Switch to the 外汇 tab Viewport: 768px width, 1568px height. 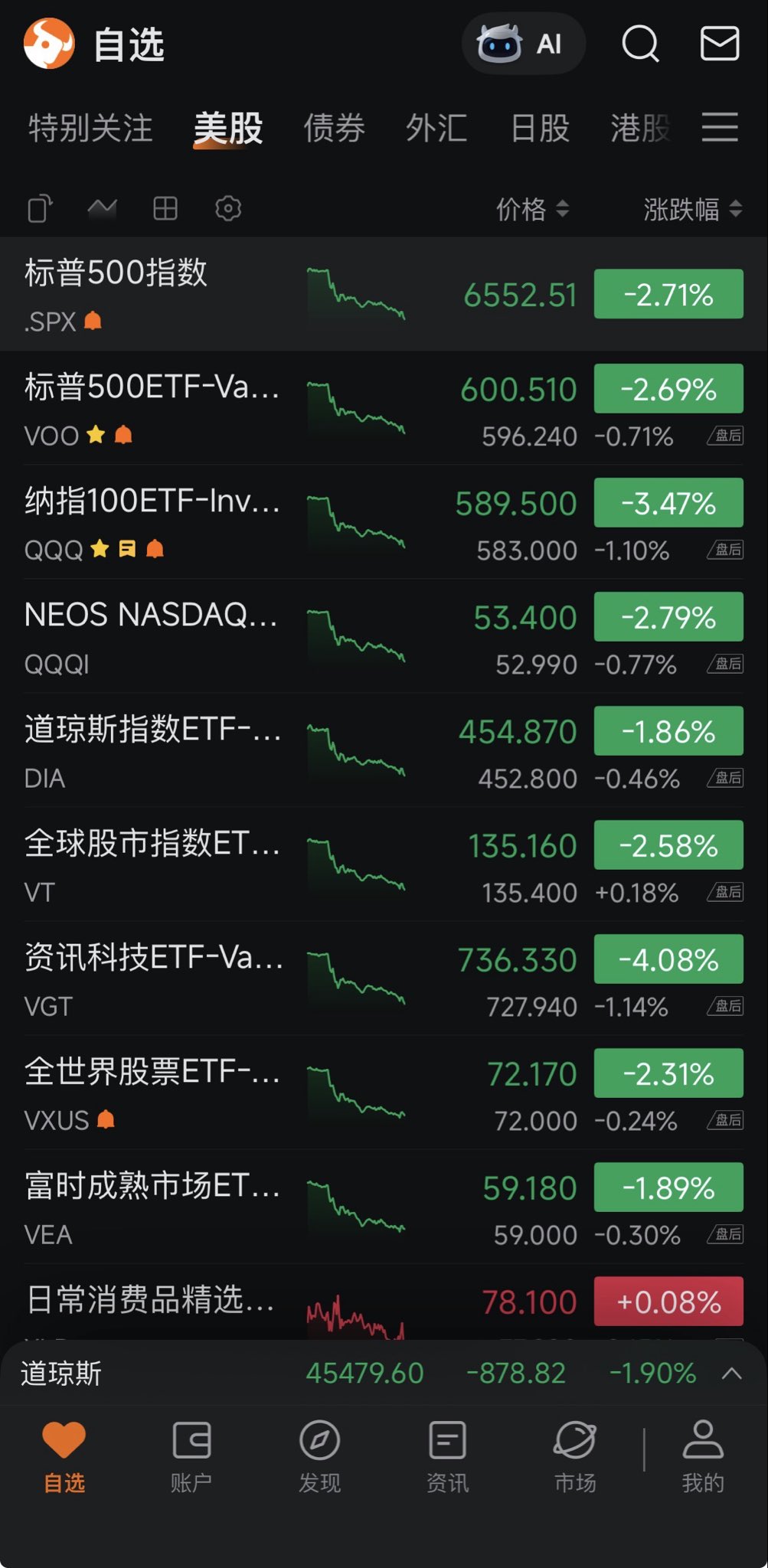[436, 128]
